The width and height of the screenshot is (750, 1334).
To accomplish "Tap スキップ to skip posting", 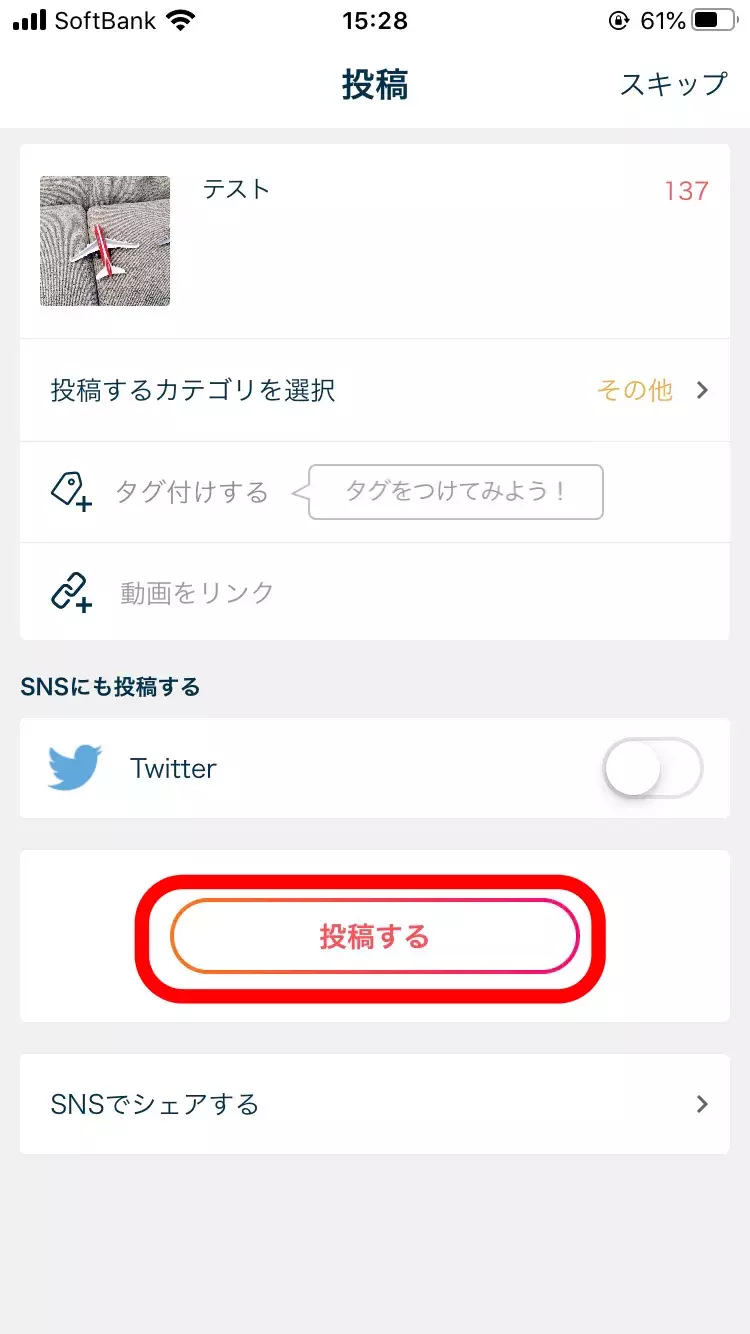I will point(673,84).
